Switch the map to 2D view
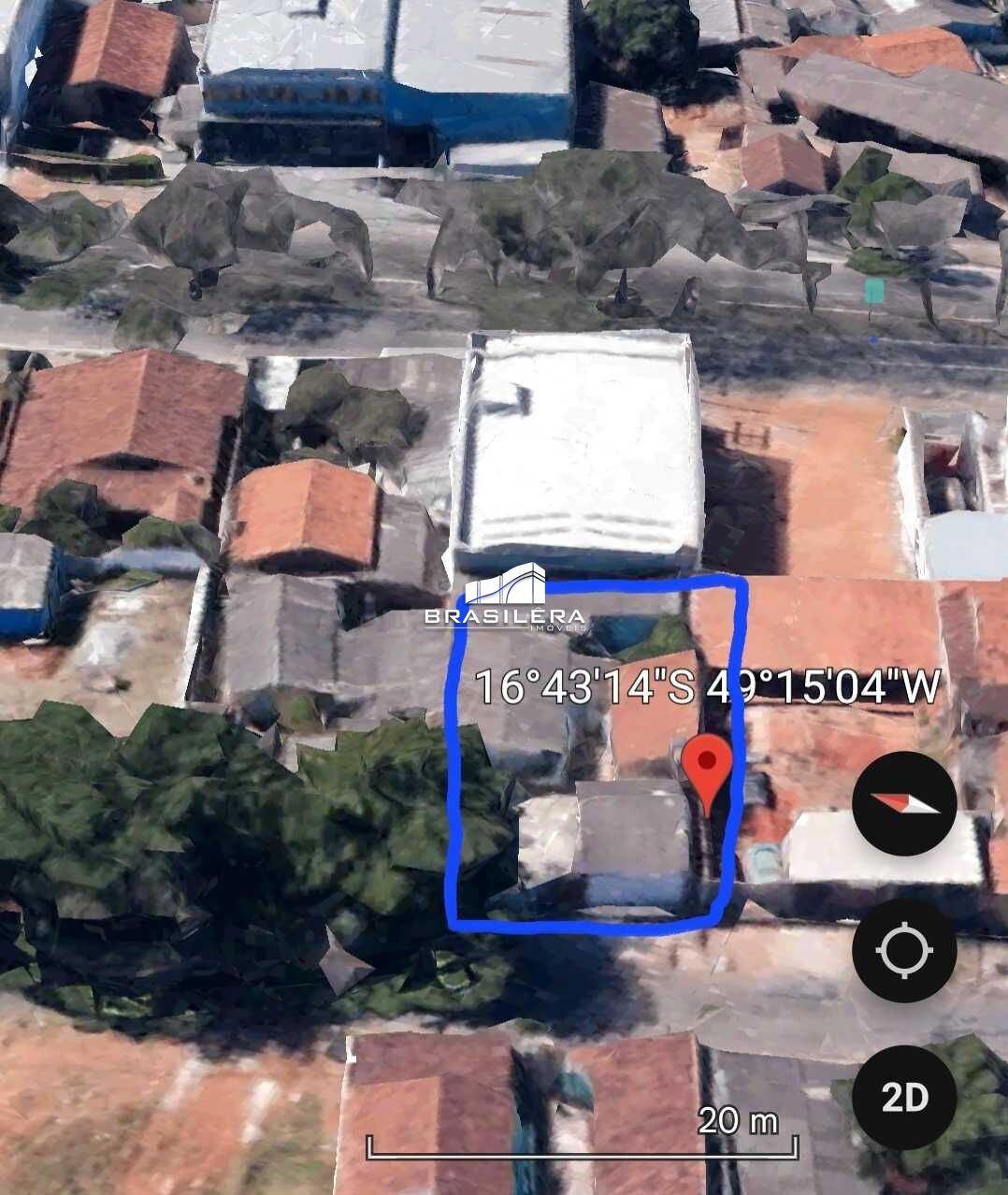 point(903,1097)
